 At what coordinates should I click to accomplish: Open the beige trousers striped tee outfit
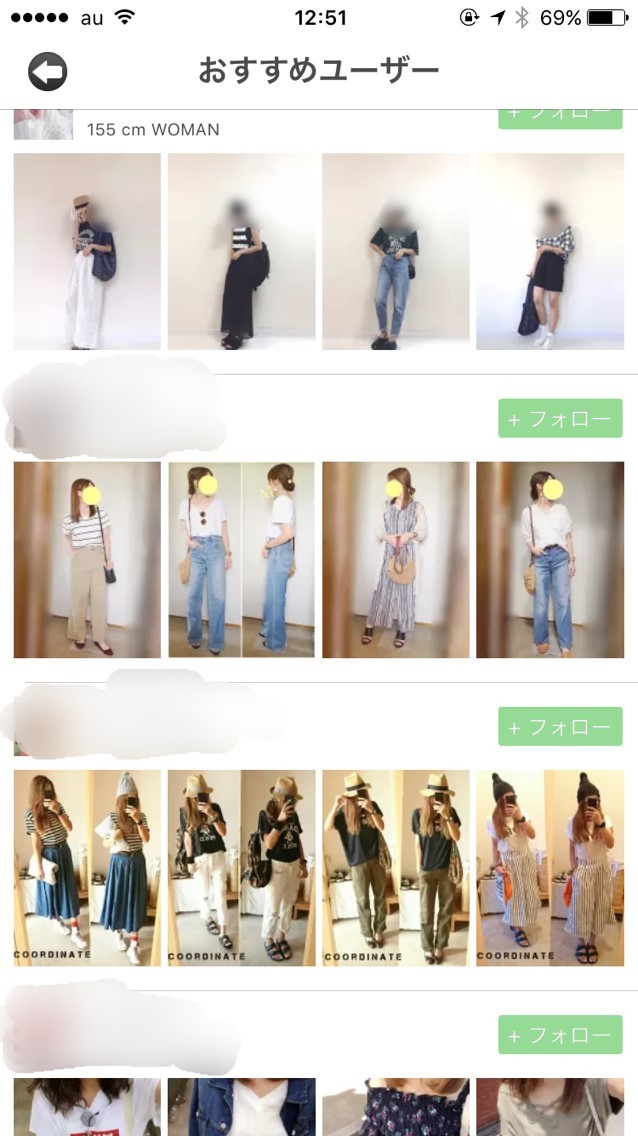coord(87,559)
